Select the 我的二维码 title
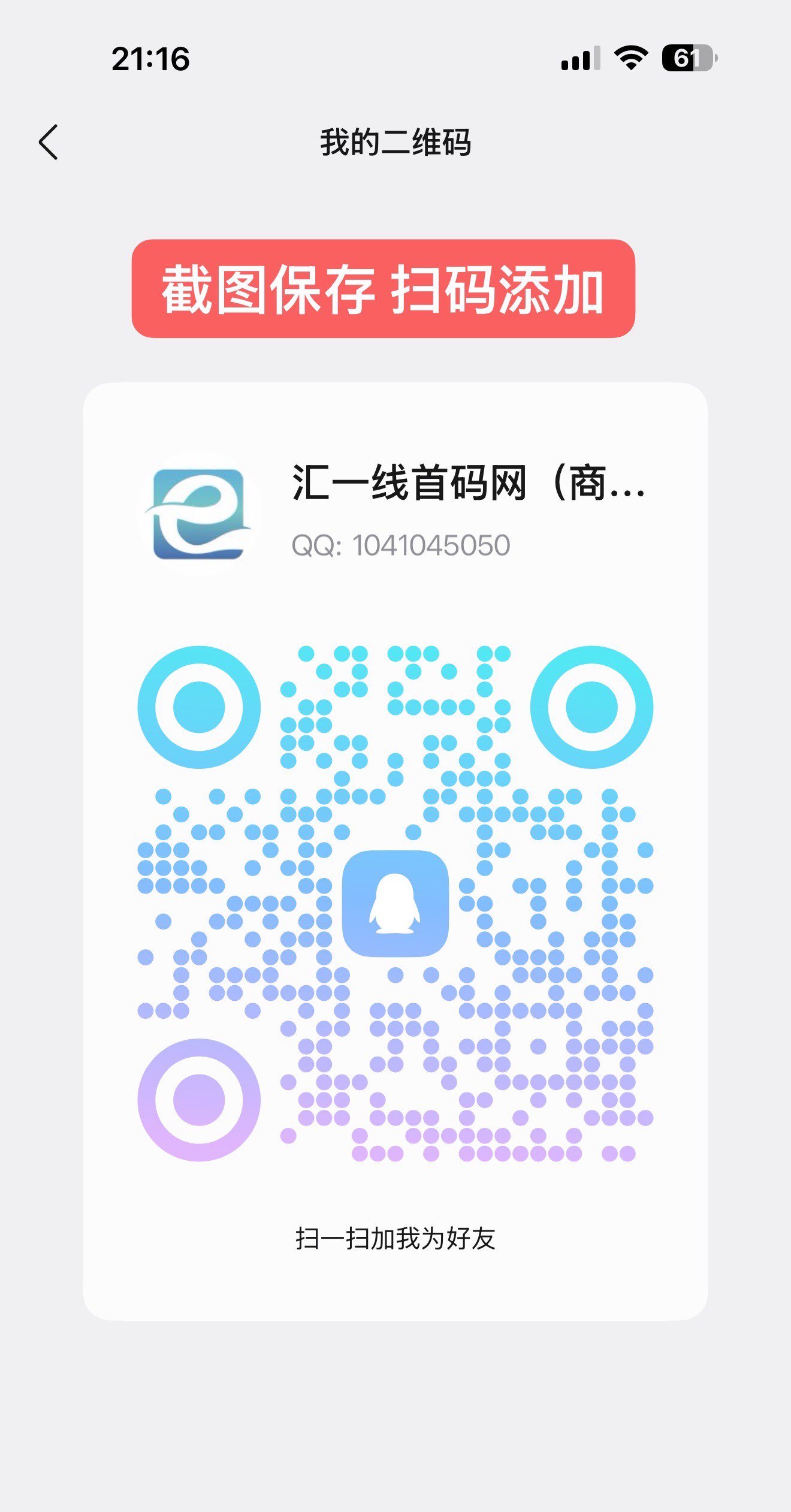Viewport: 791px width, 1512px height. [395, 143]
